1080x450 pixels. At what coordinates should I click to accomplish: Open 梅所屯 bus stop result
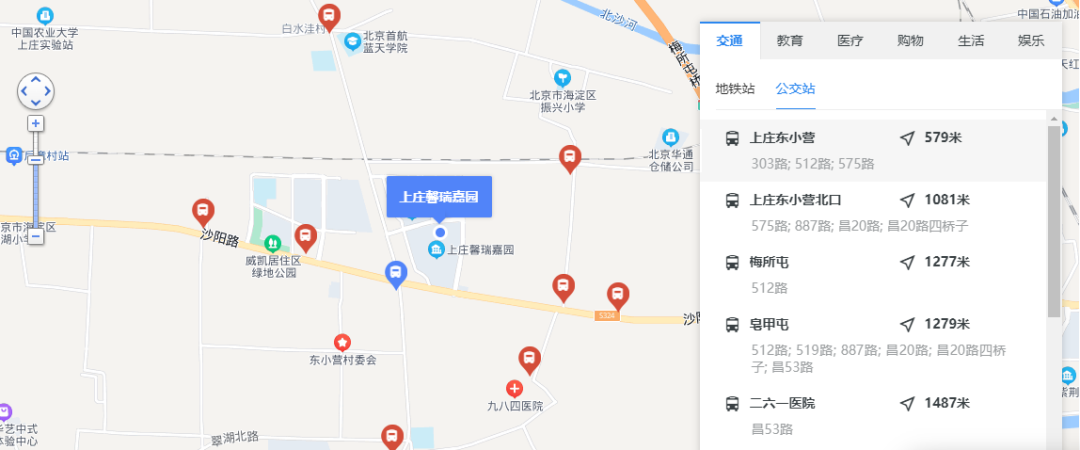coord(769,262)
